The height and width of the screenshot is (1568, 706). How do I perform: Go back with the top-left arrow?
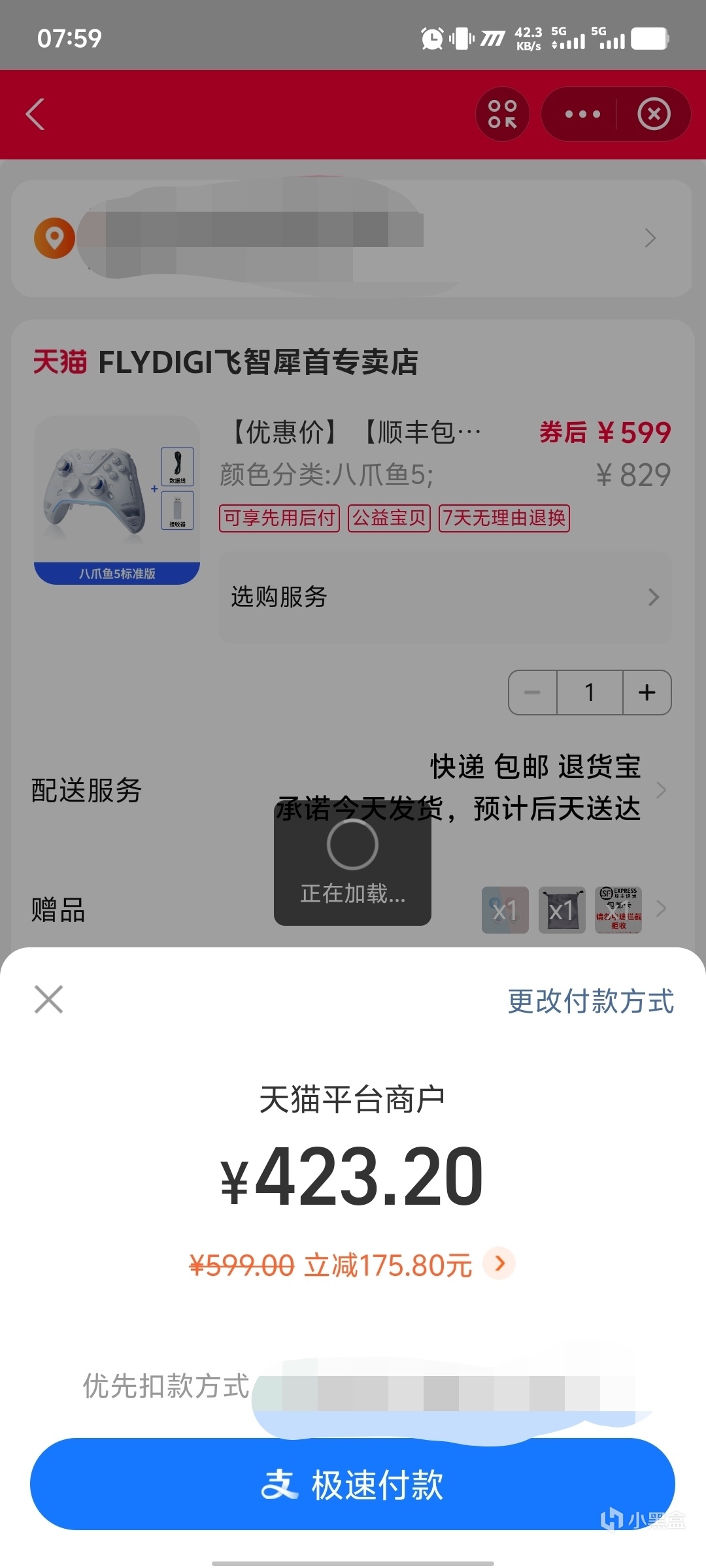36,114
